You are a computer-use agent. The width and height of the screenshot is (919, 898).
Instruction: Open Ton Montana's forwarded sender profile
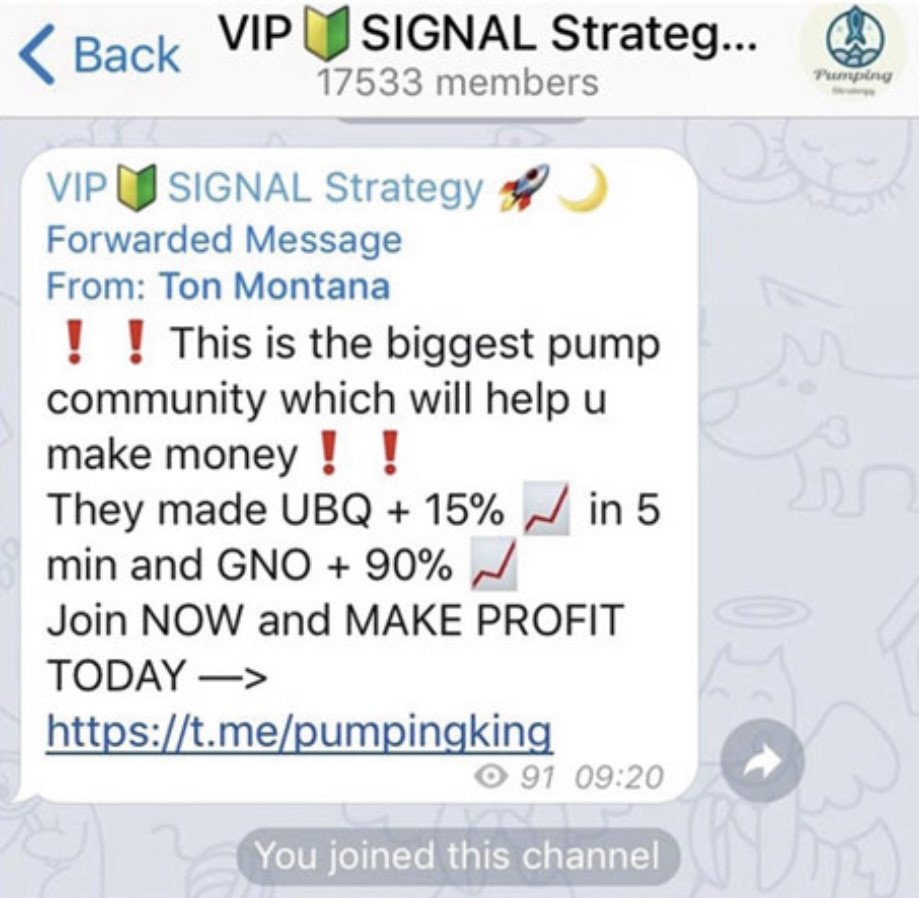[x=275, y=285]
